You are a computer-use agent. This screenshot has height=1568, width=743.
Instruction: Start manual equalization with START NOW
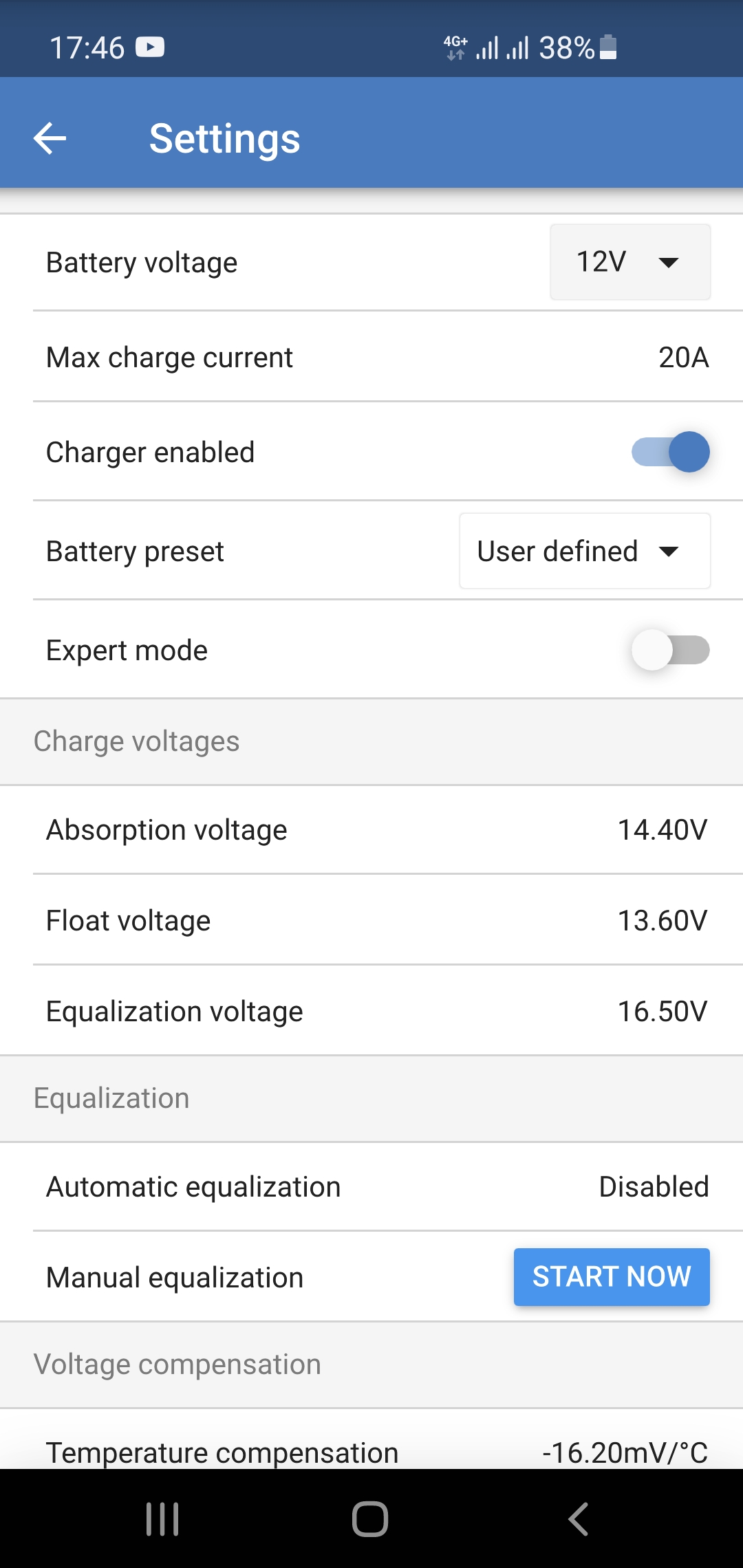tap(612, 1277)
